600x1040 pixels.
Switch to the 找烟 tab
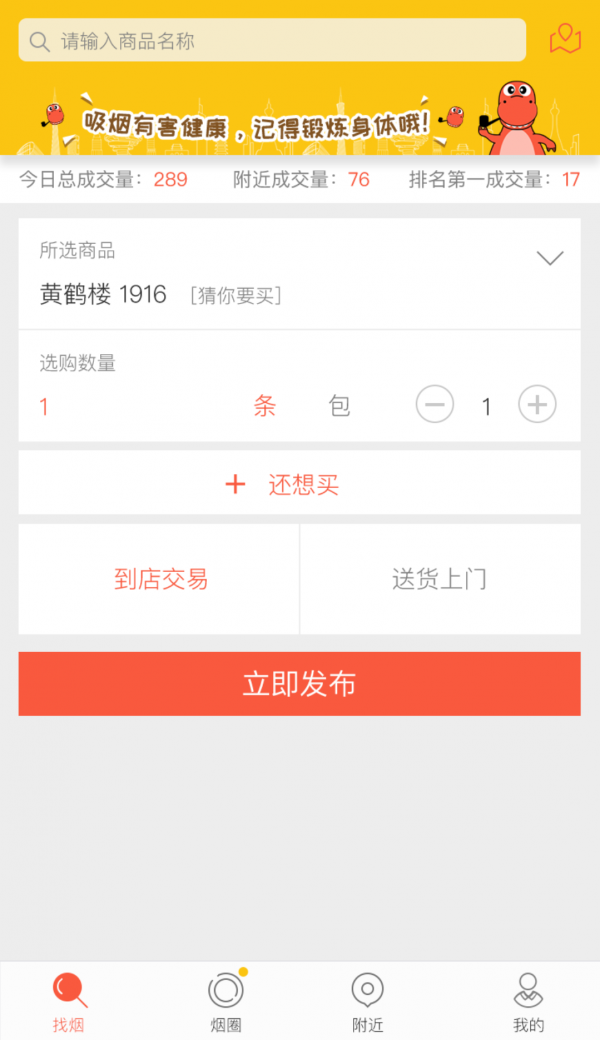pyautogui.click(x=69, y=1001)
